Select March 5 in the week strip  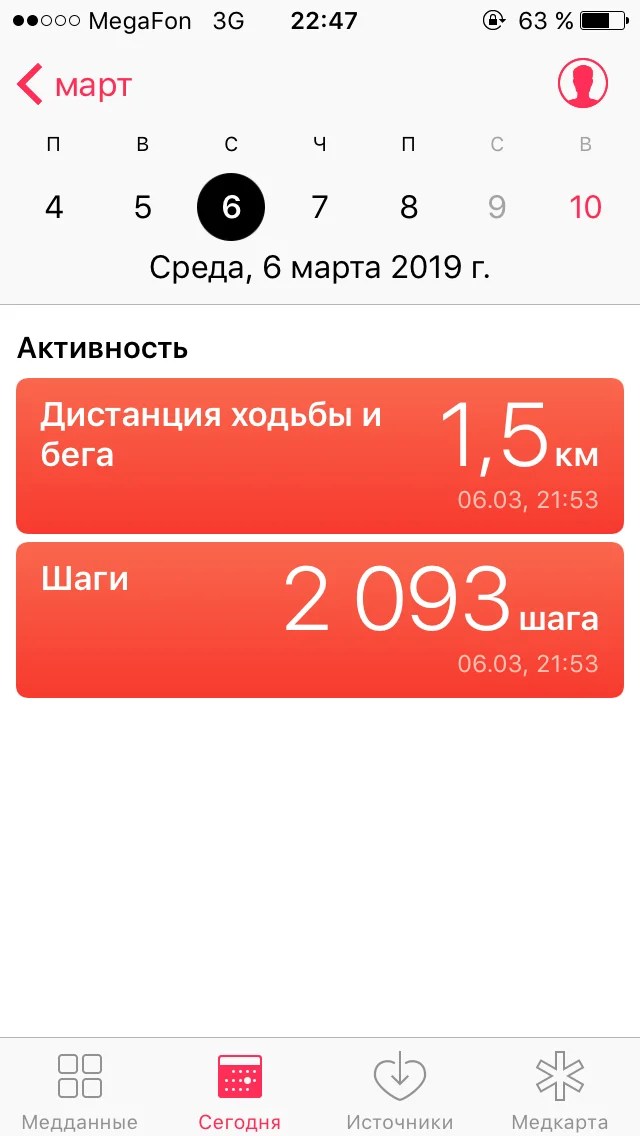pyautogui.click(x=143, y=207)
